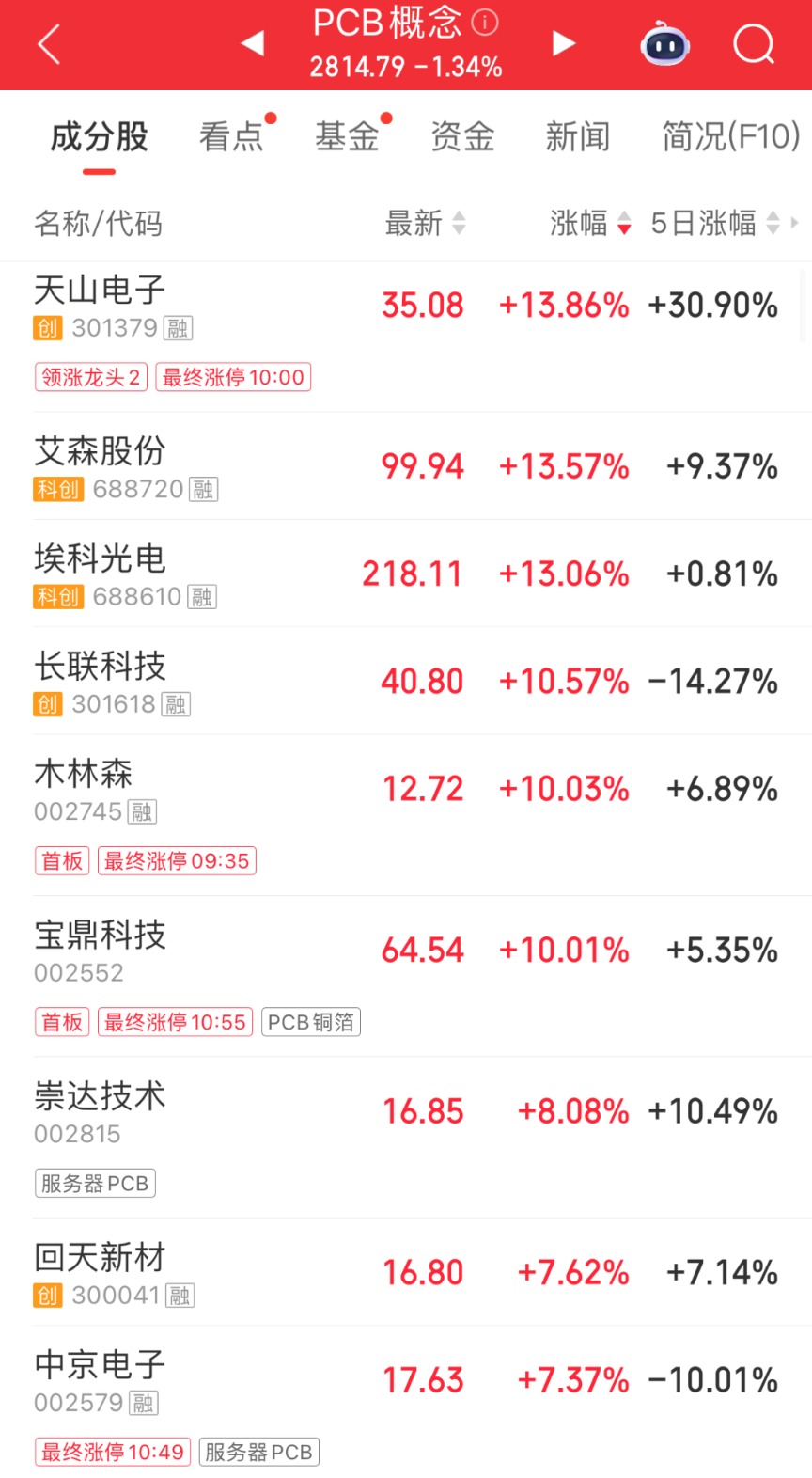The width and height of the screenshot is (812, 1478).
Task: Switch to the 看点 tab
Action: [x=231, y=137]
